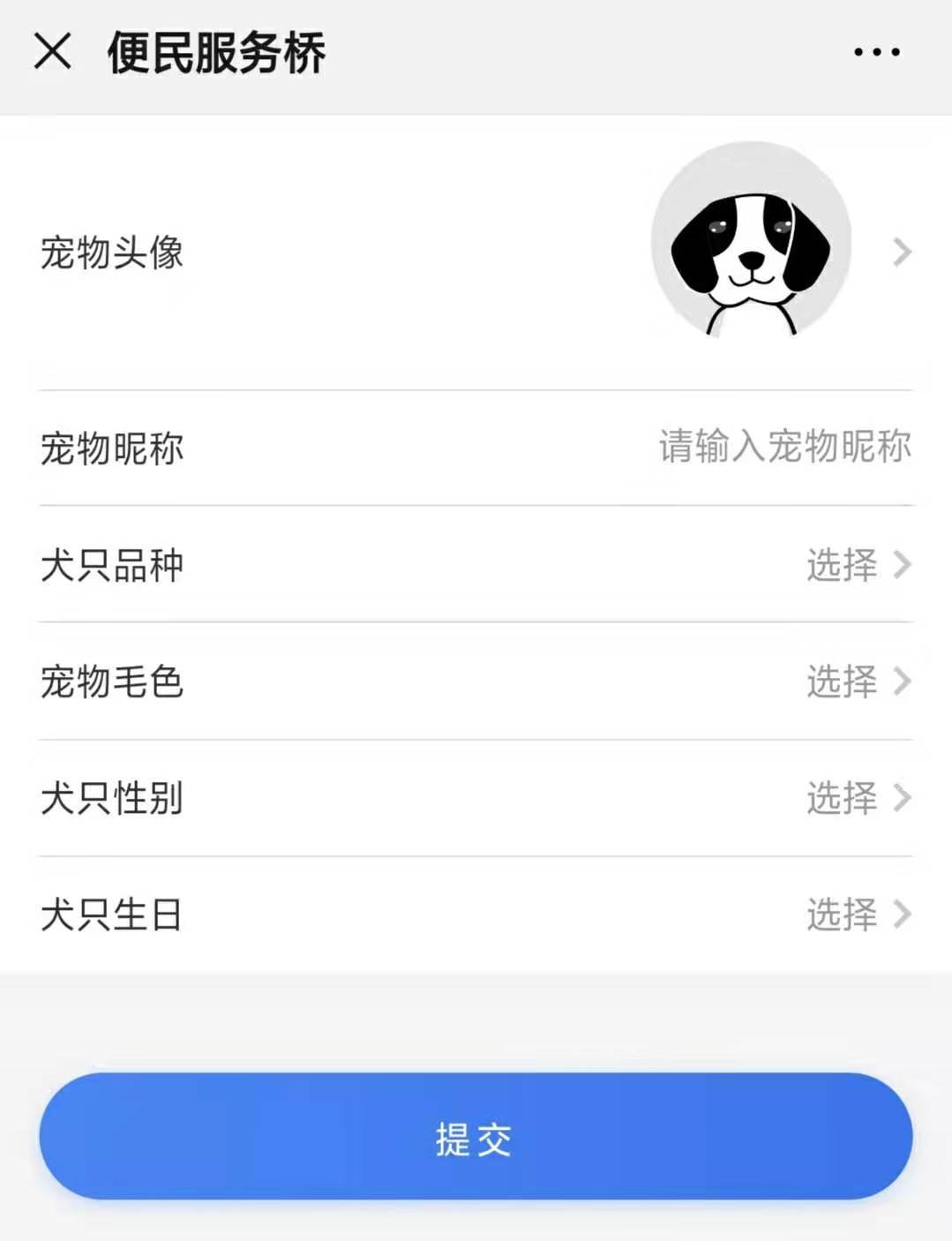Pick the dog's gender under 犬只性别

[857, 798]
